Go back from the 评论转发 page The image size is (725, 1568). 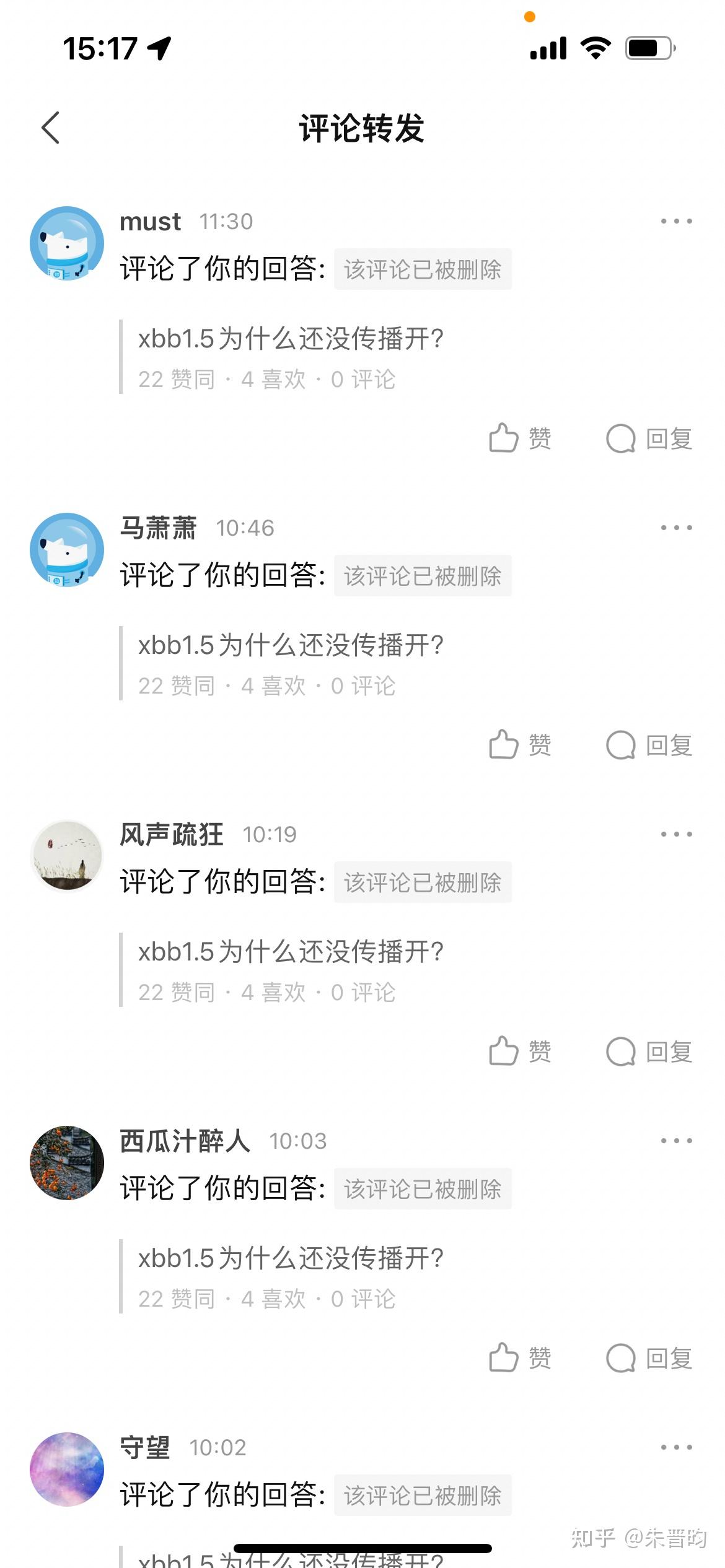click(x=51, y=128)
